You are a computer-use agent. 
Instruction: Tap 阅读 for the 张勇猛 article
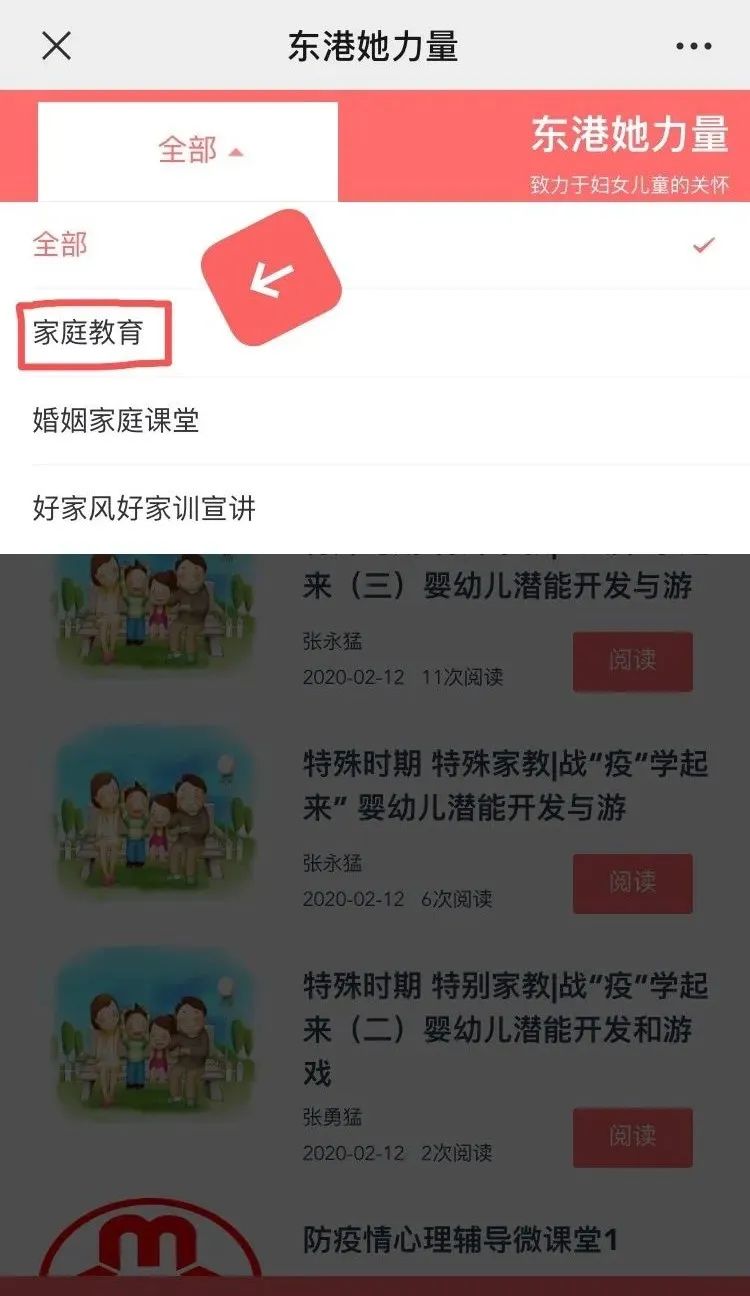click(x=632, y=1137)
